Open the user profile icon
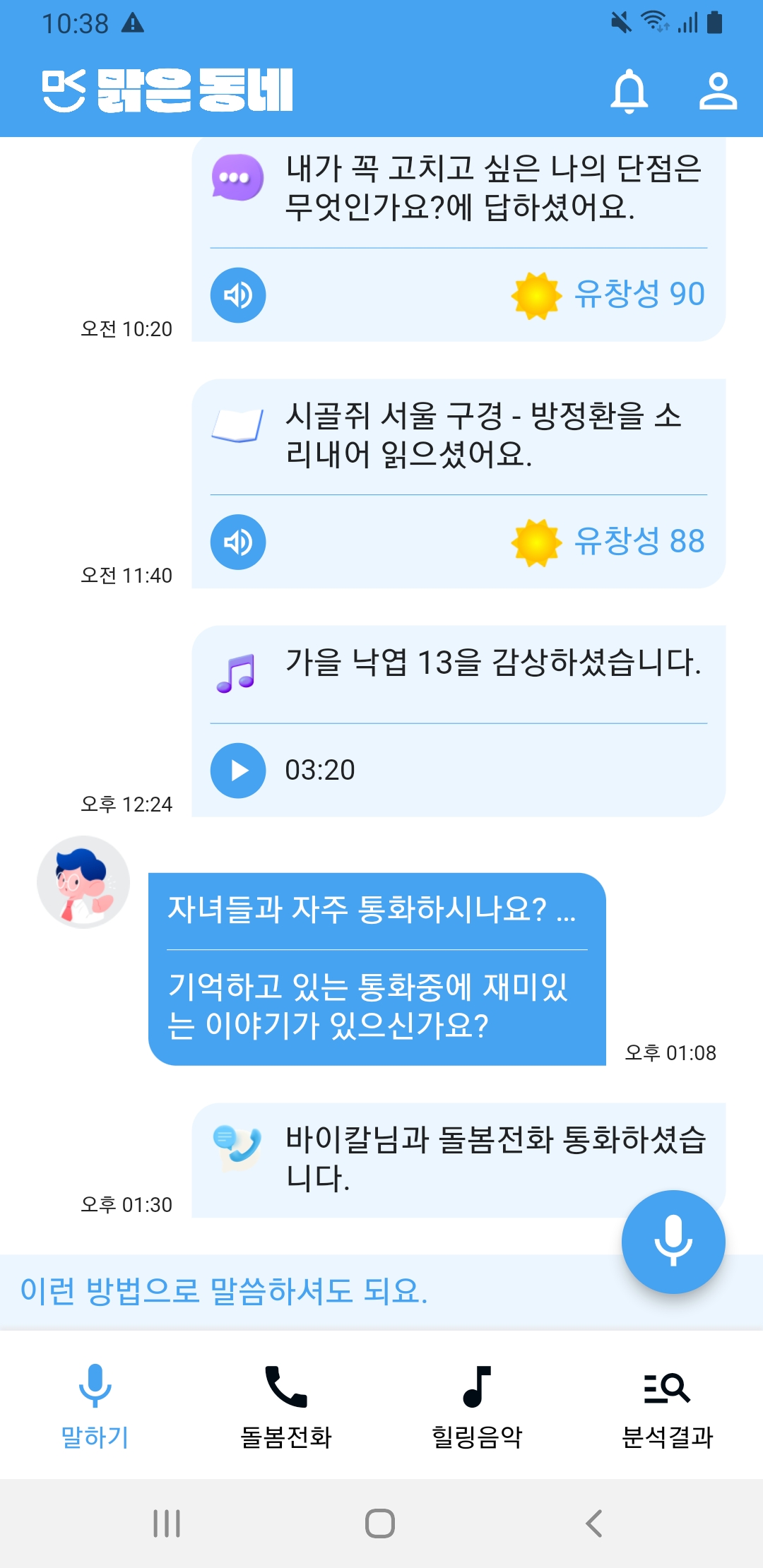Image resolution: width=763 pixels, height=1568 pixels. 718,91
